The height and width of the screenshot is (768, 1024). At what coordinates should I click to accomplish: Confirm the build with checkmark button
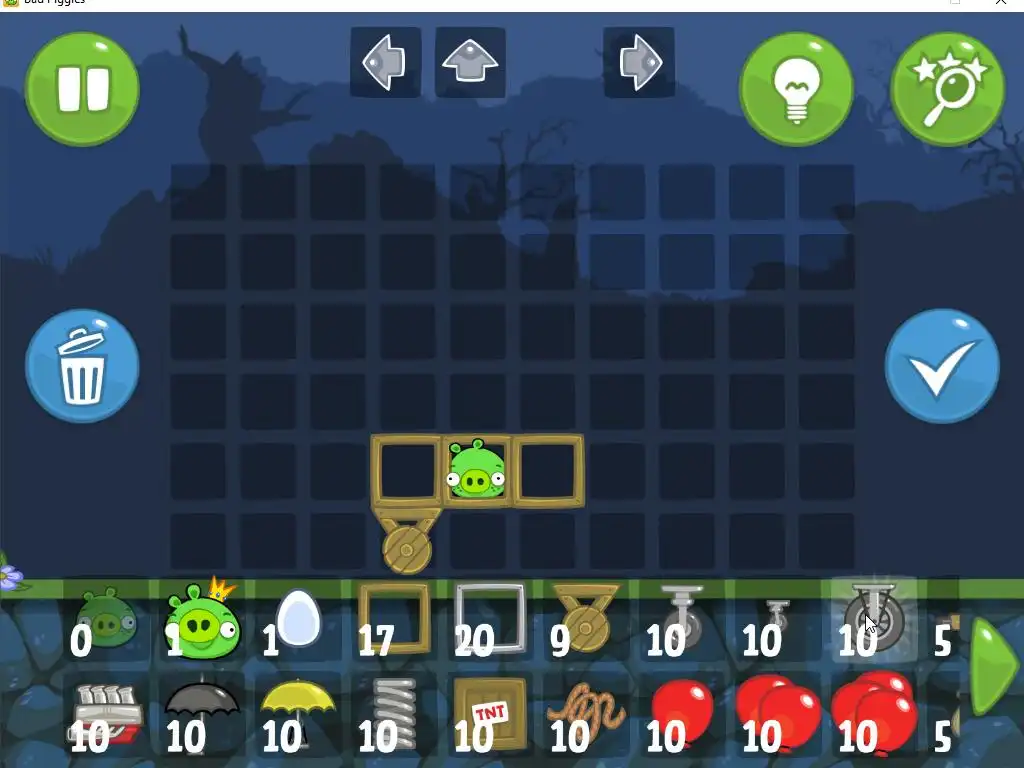point(941,366)
